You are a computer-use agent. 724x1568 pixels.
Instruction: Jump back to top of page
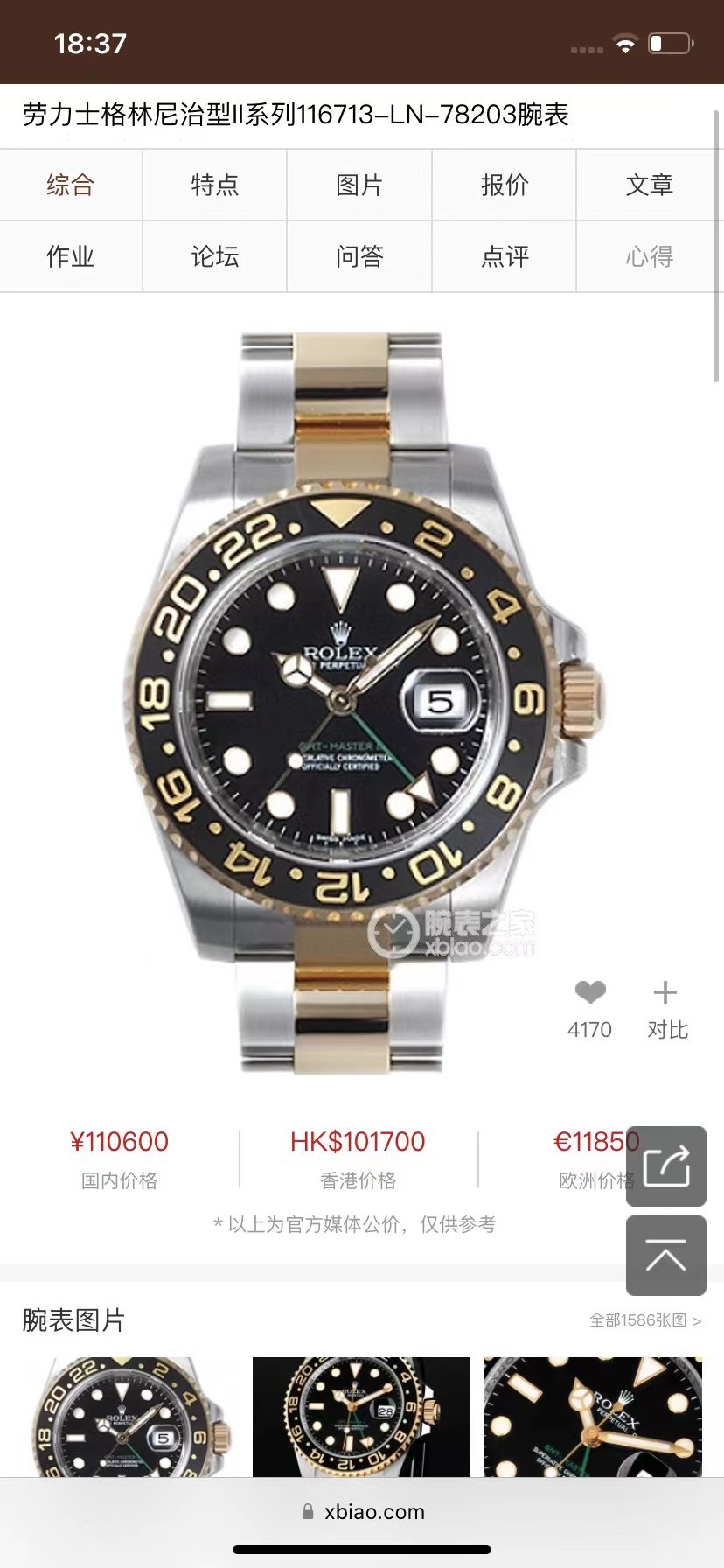click(666, 1256)
